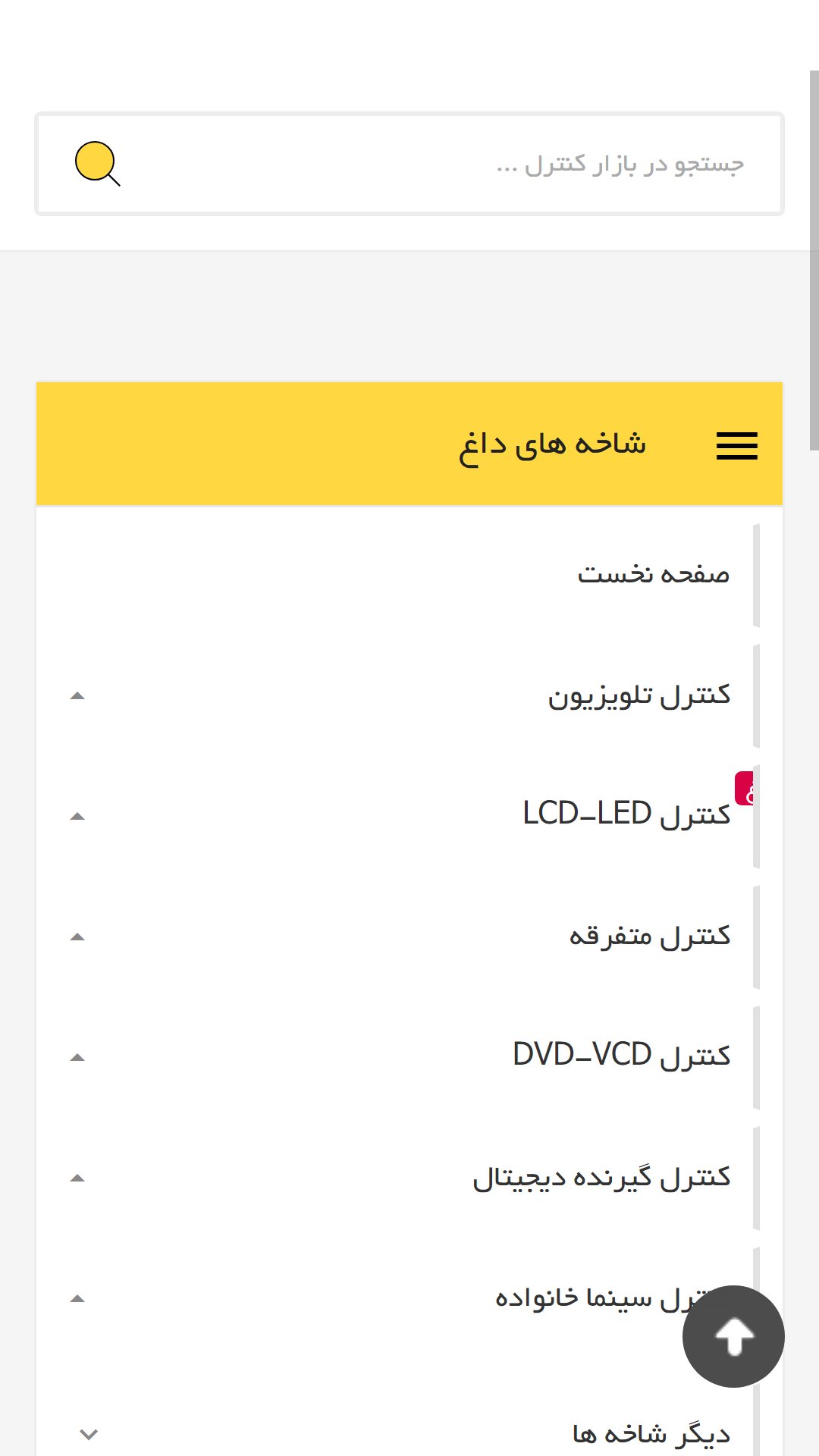Open کنترل متفرقه category
This screenshot has width=819, height=1456.
pyautogui.click(x=650, y=936)
